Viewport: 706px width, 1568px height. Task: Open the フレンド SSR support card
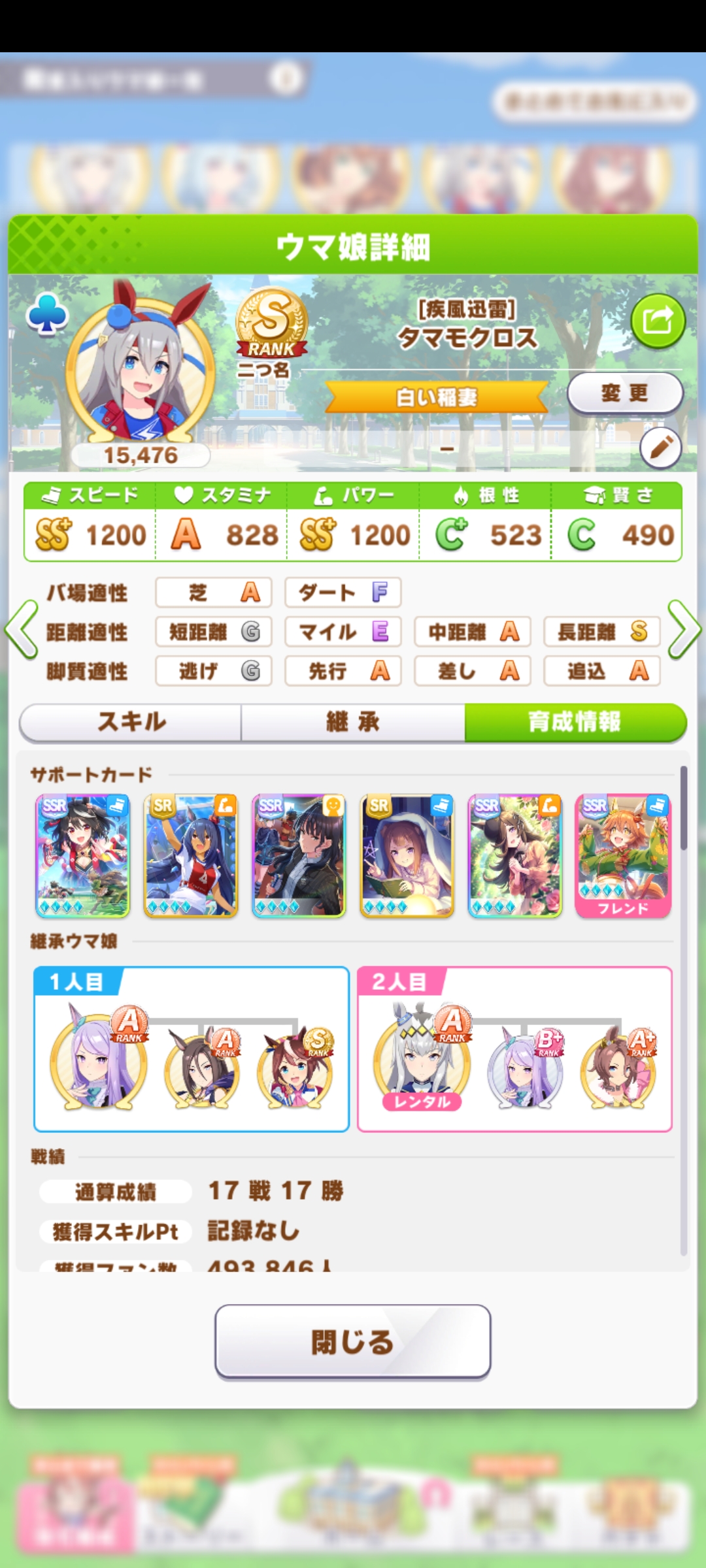[623, 856]
